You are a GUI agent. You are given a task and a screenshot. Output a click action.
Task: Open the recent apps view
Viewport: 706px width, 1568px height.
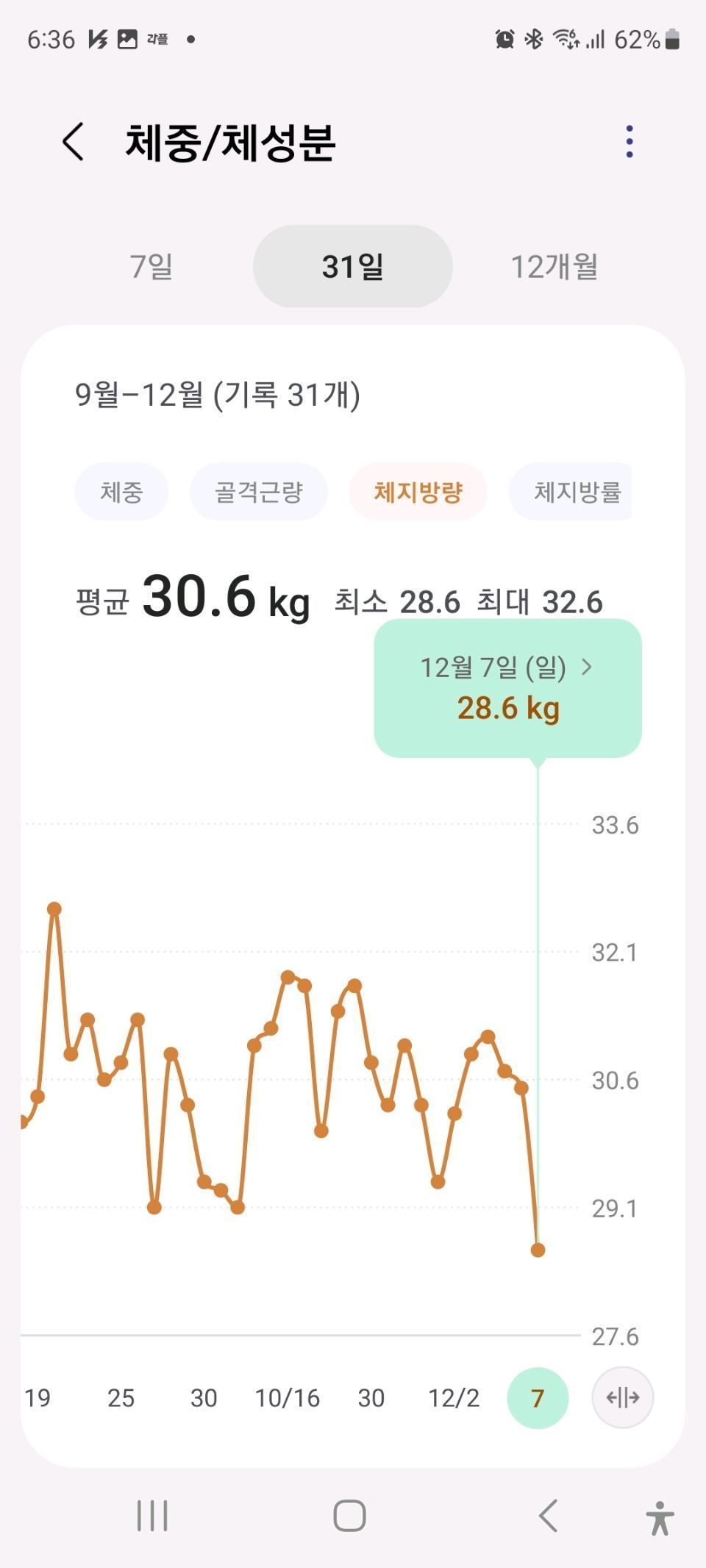point(152,1515)
